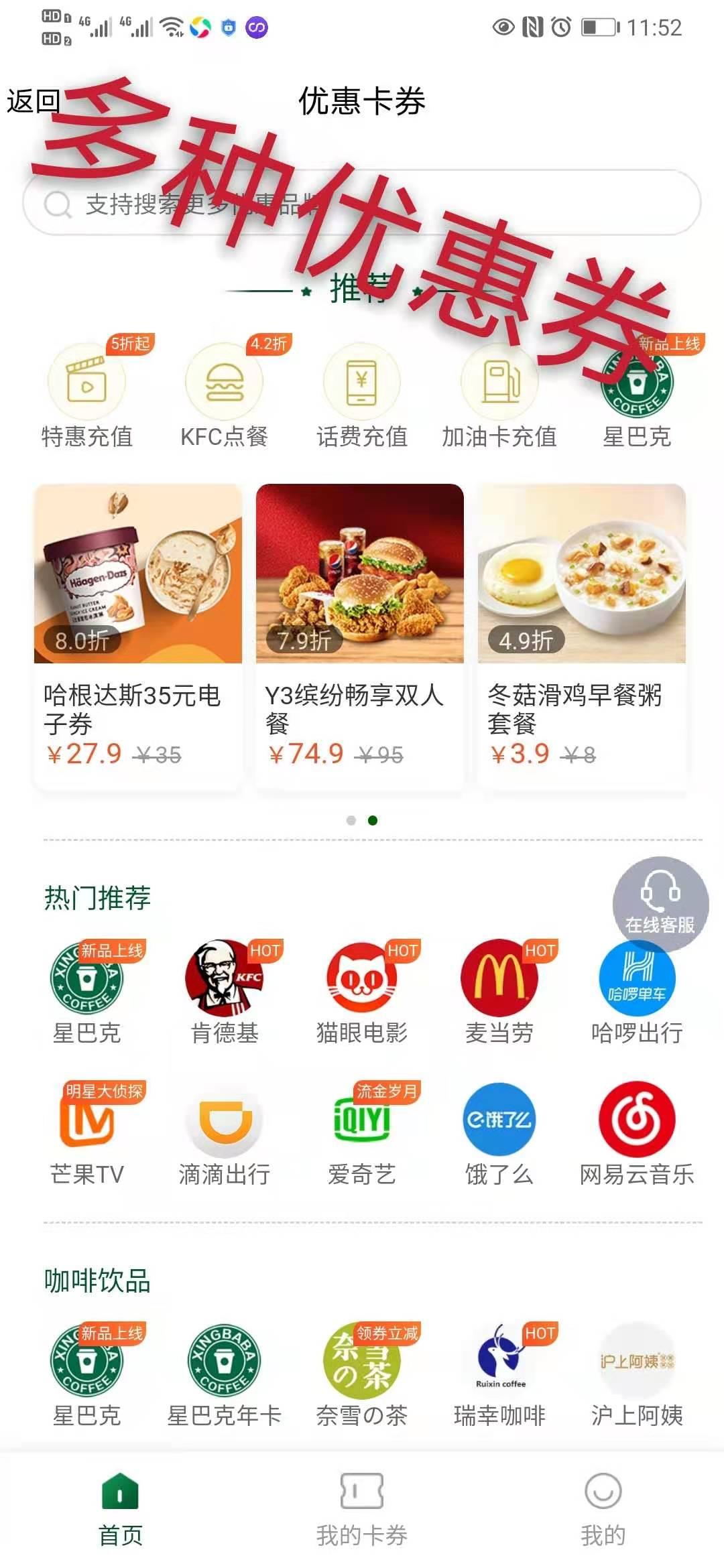Open 加油卡充值
Image resolution: width=724 pixels, height=1568 pixels.
coord(499,395)
